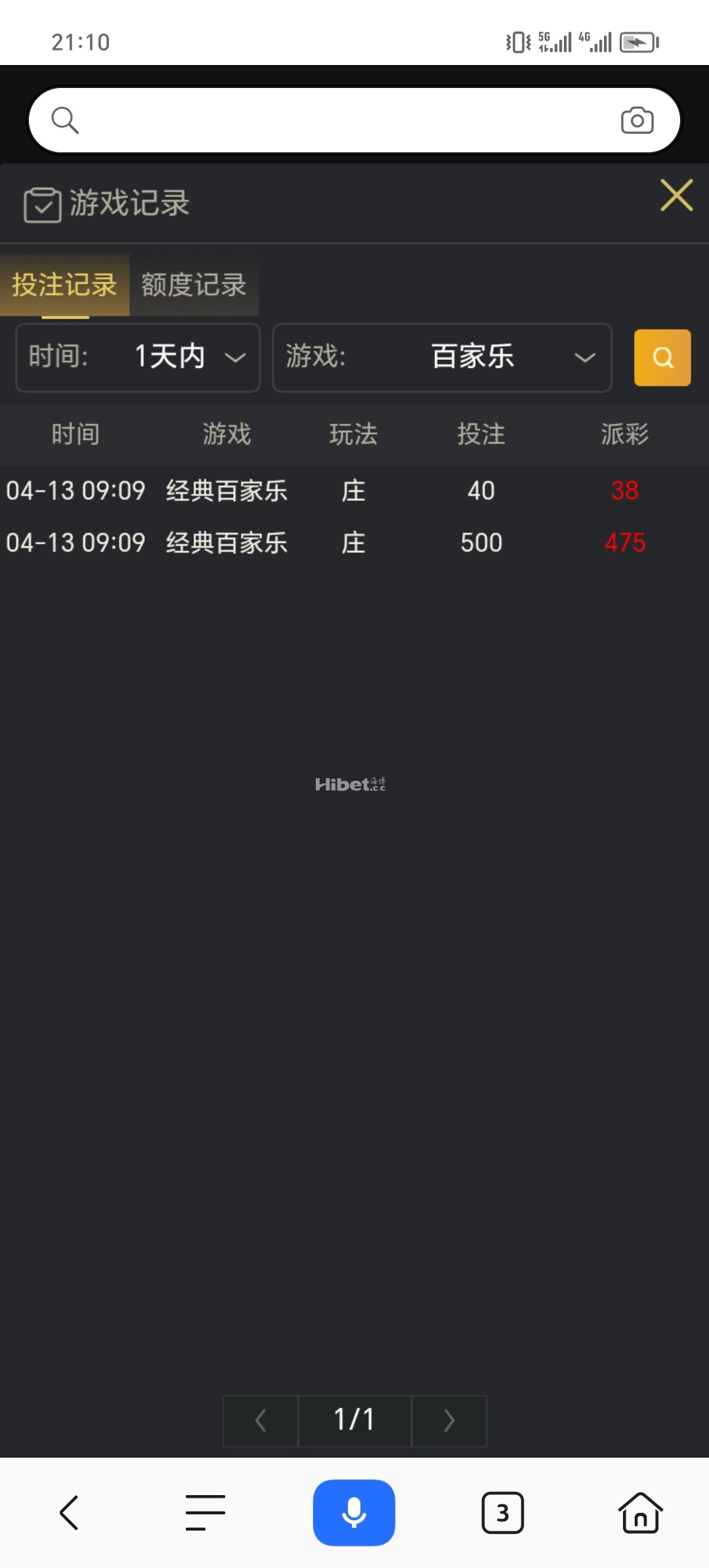Screen dimensions: 709x1568
Task: Open the tab switcher showing 3
Action: tap(503, 1513)
